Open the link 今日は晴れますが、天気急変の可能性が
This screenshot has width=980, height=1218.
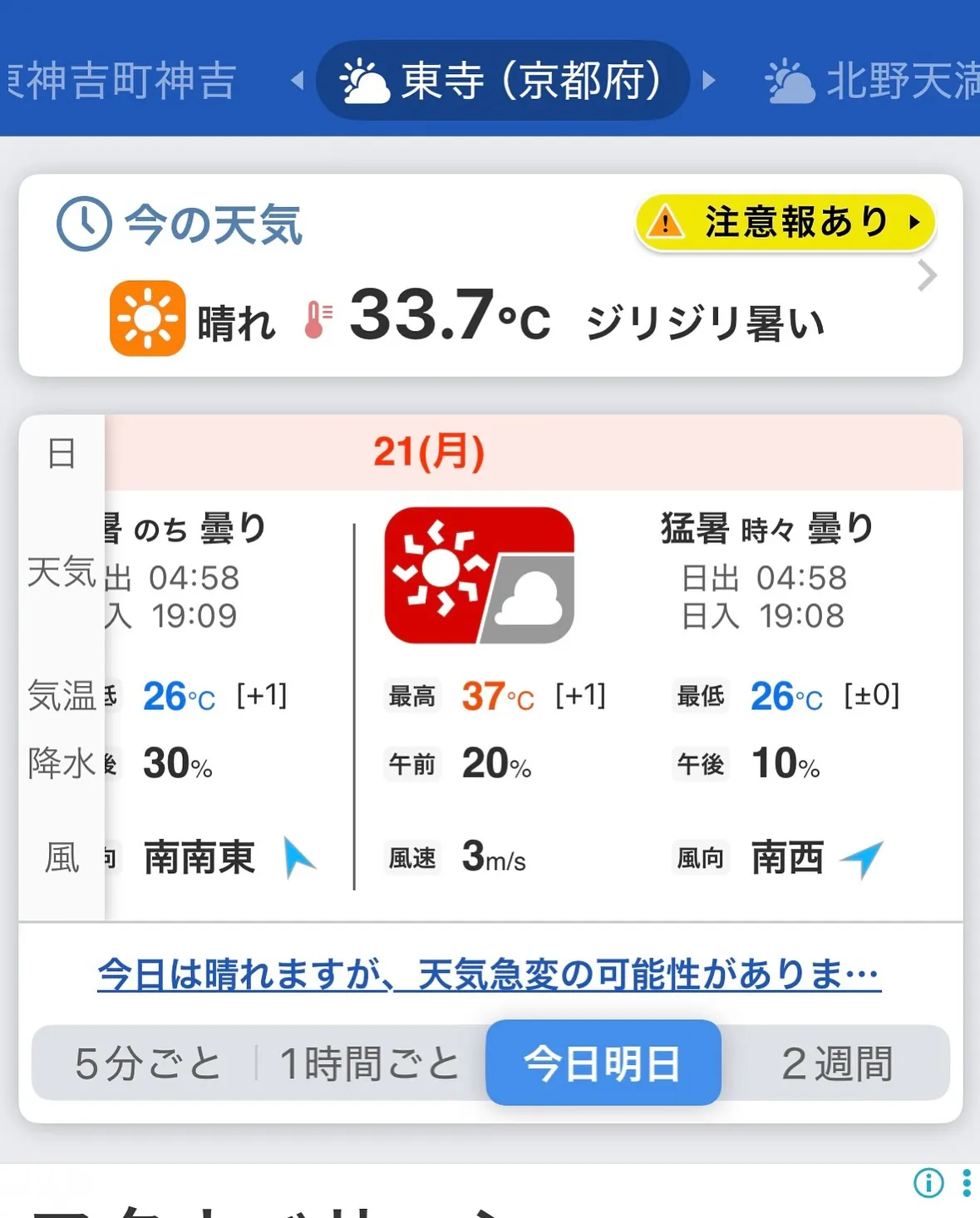click(489, 973)
